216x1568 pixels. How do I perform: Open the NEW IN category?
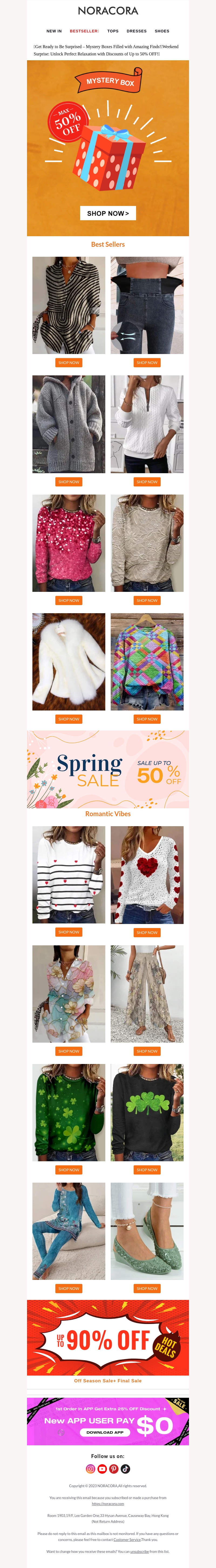click(54, 31)
